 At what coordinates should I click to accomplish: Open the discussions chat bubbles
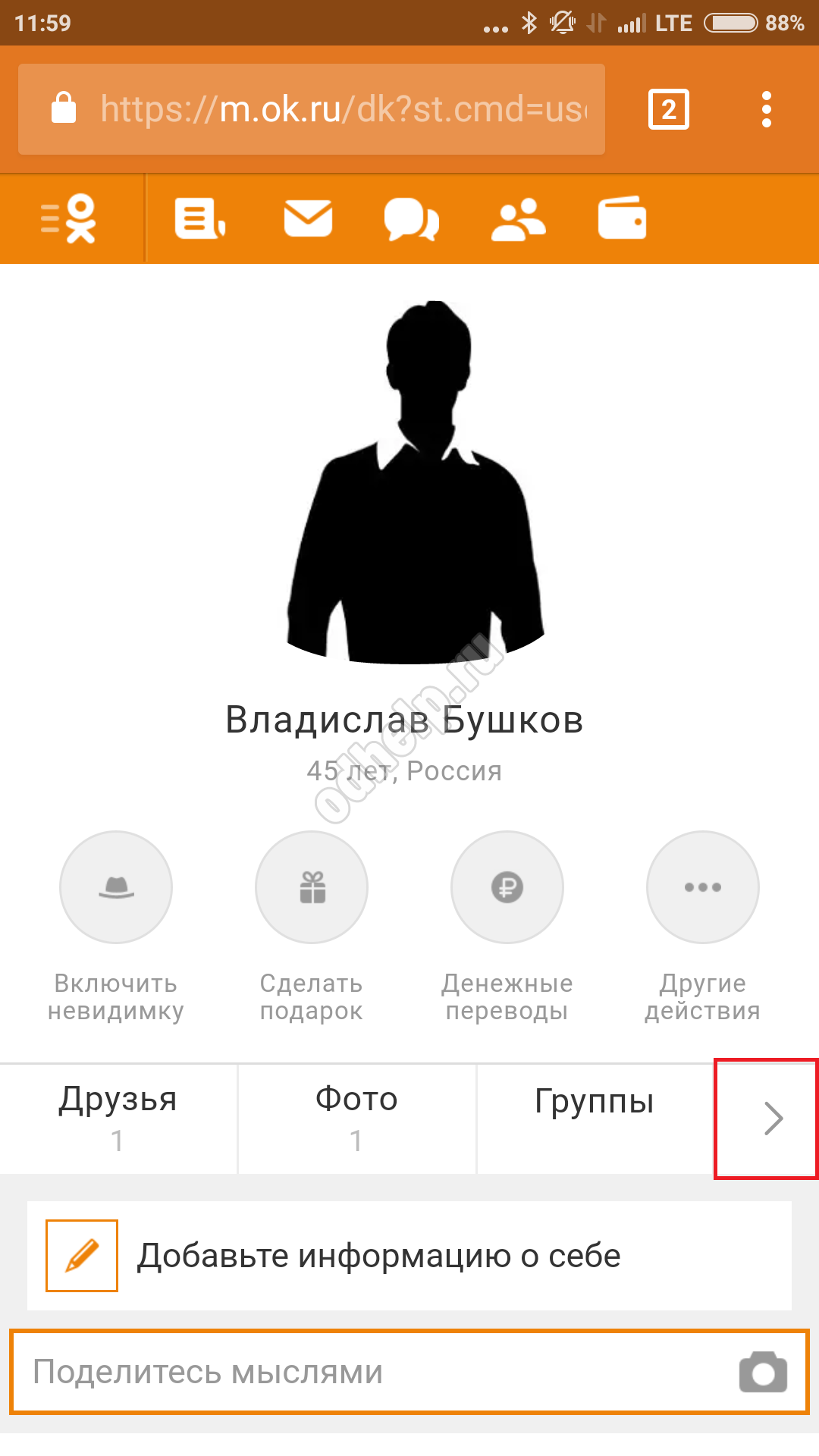point(411,219)
